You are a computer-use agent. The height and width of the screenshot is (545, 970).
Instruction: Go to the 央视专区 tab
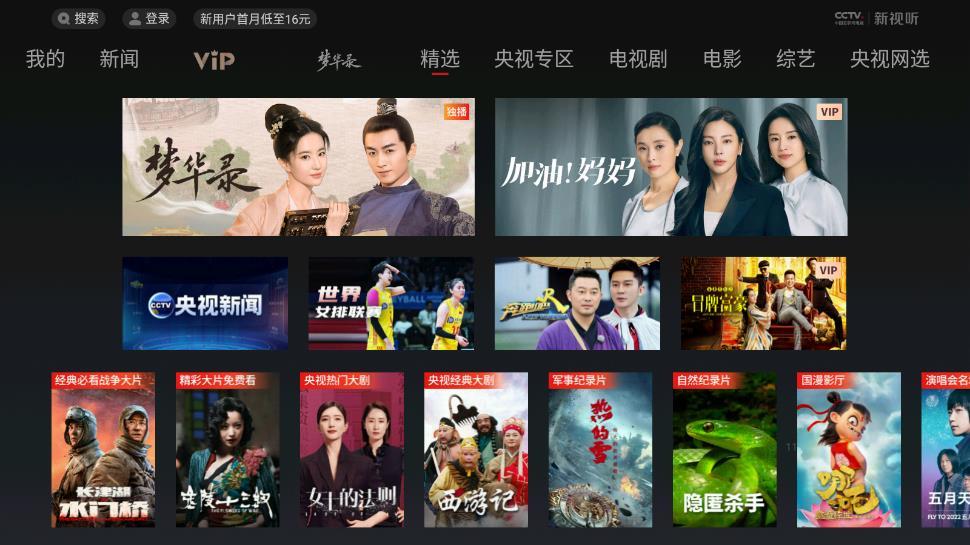(534, 59)
